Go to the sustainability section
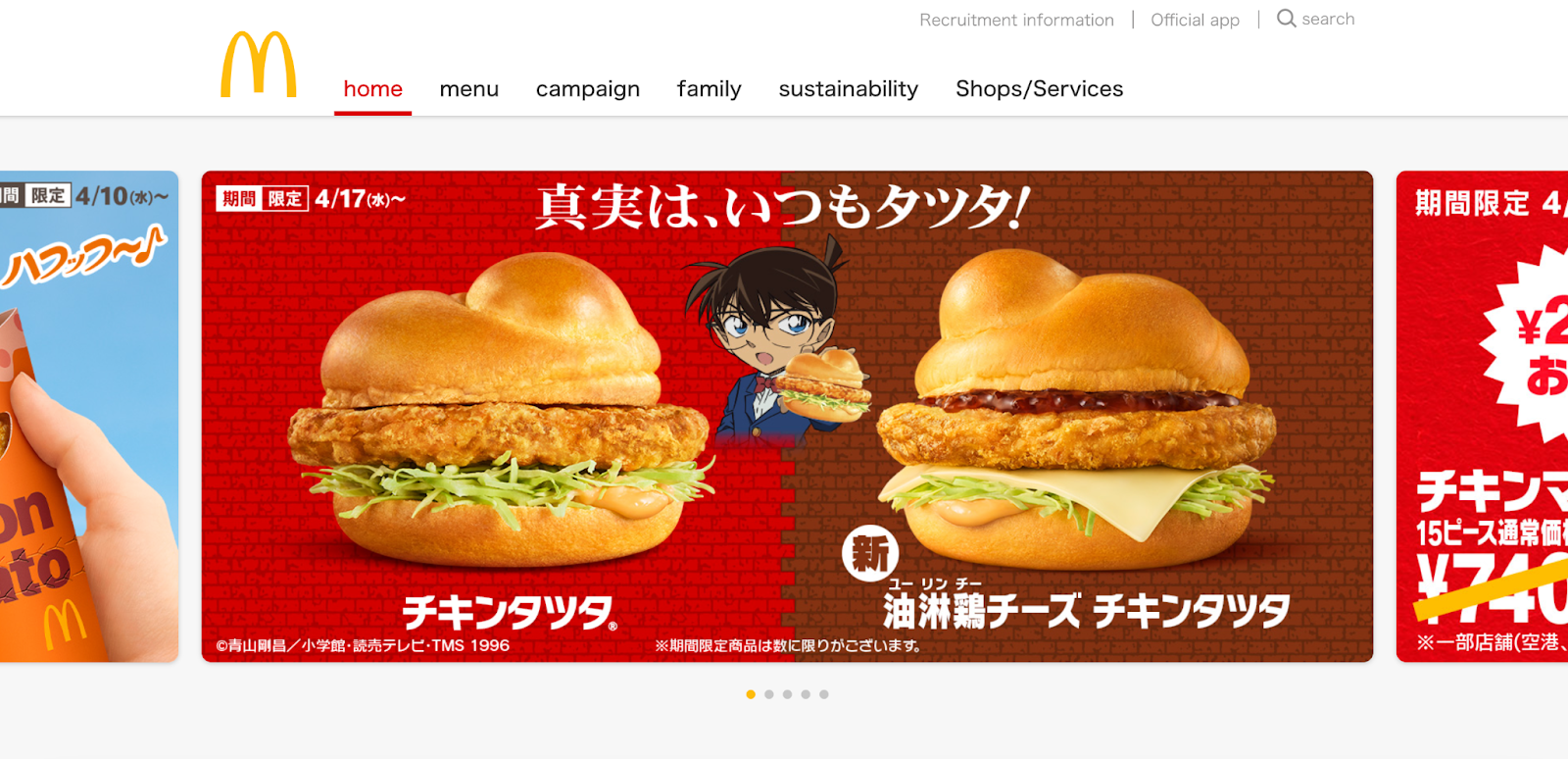The width and height of the screenshot is (1568, 759). pyautogui.click(x=848, y=89)
